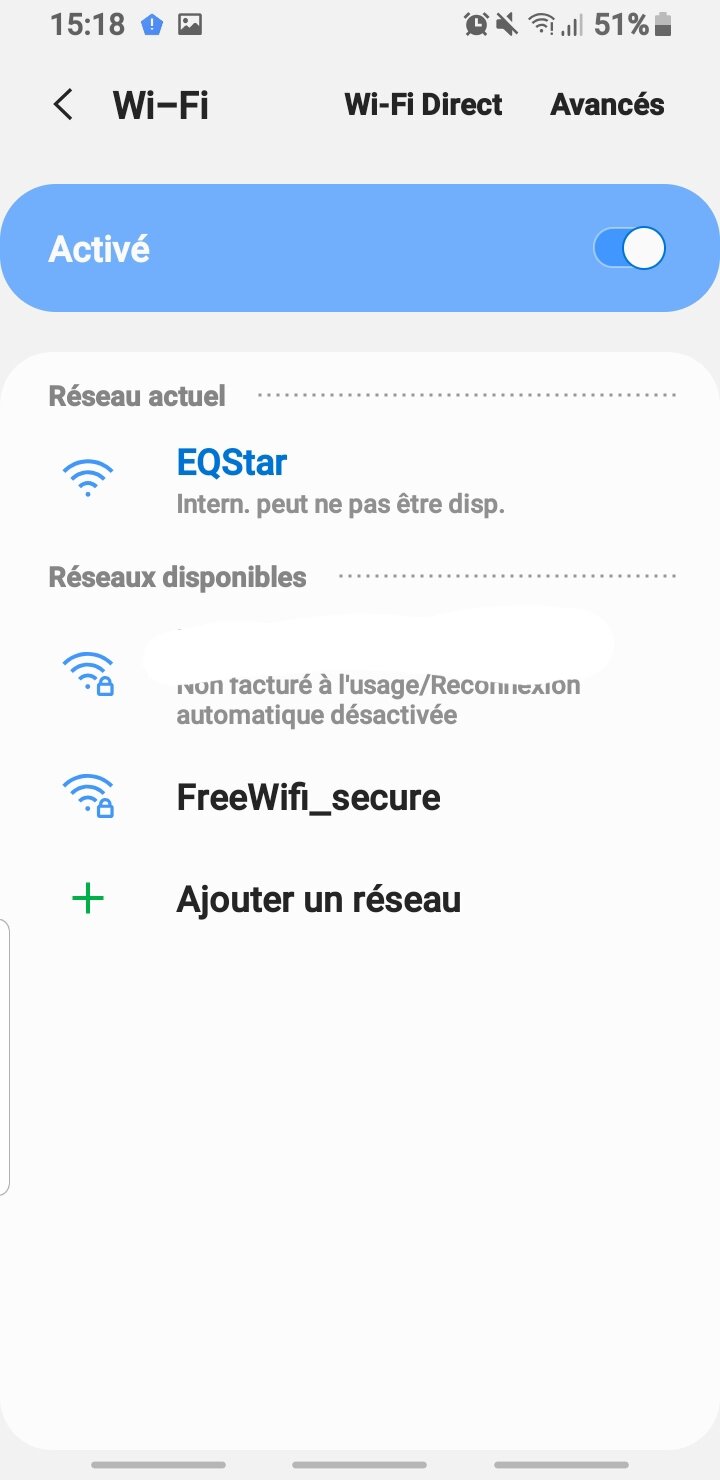Open Avancés settings

coord(607,105)
